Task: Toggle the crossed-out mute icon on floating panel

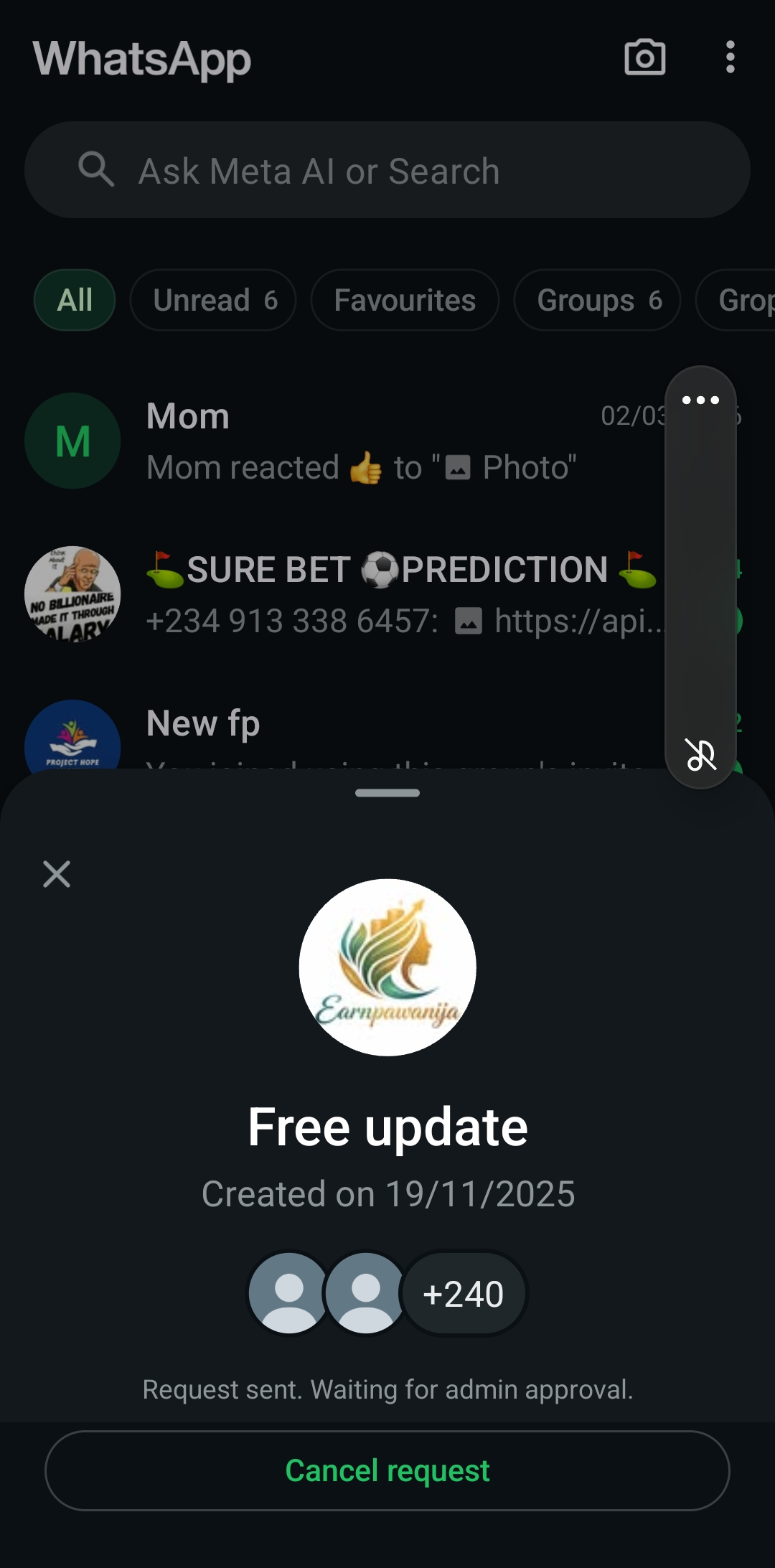Action: pos(700,754)
